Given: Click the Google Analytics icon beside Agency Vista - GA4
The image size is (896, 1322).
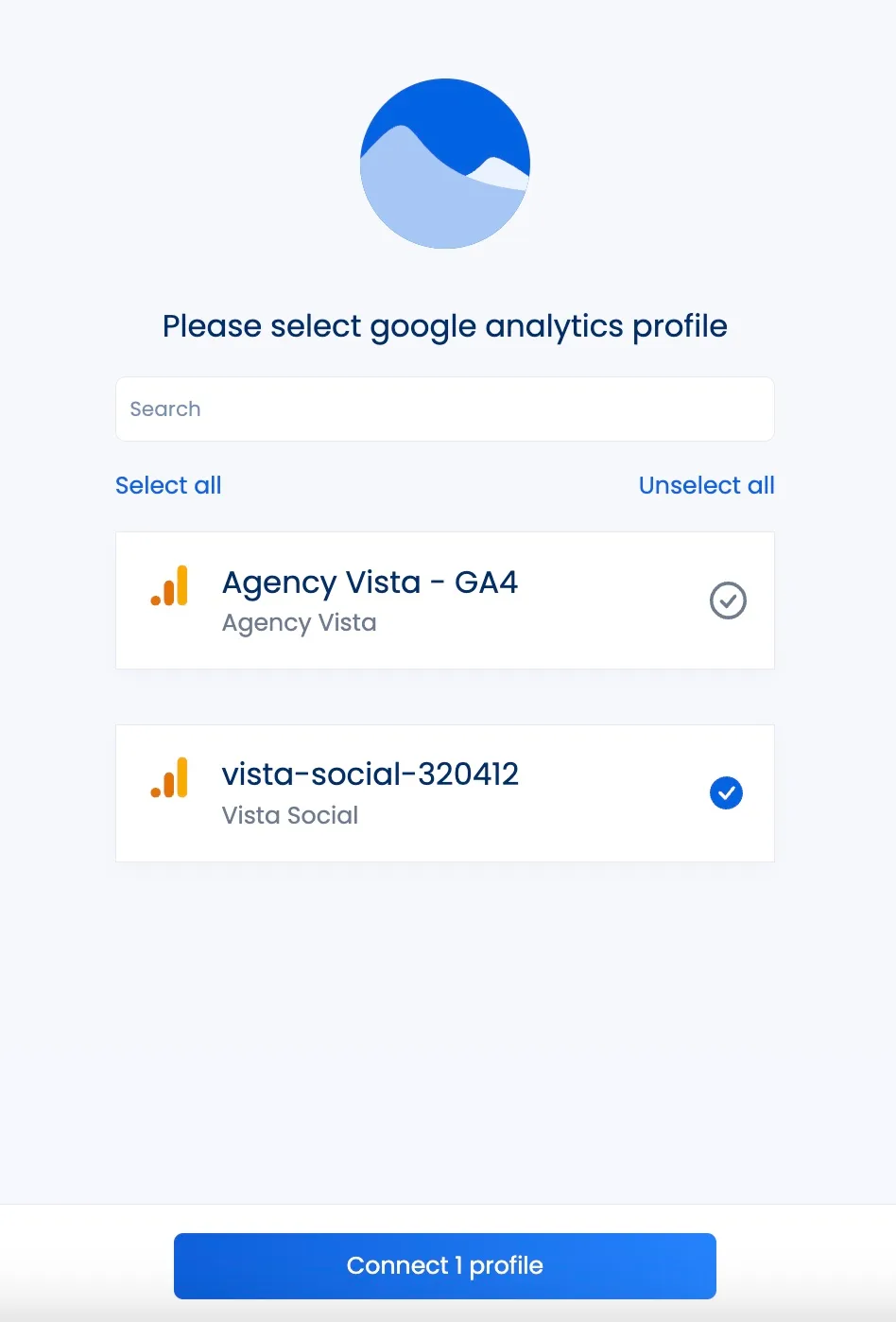Looking at the screenshot, I should (168, 586).
